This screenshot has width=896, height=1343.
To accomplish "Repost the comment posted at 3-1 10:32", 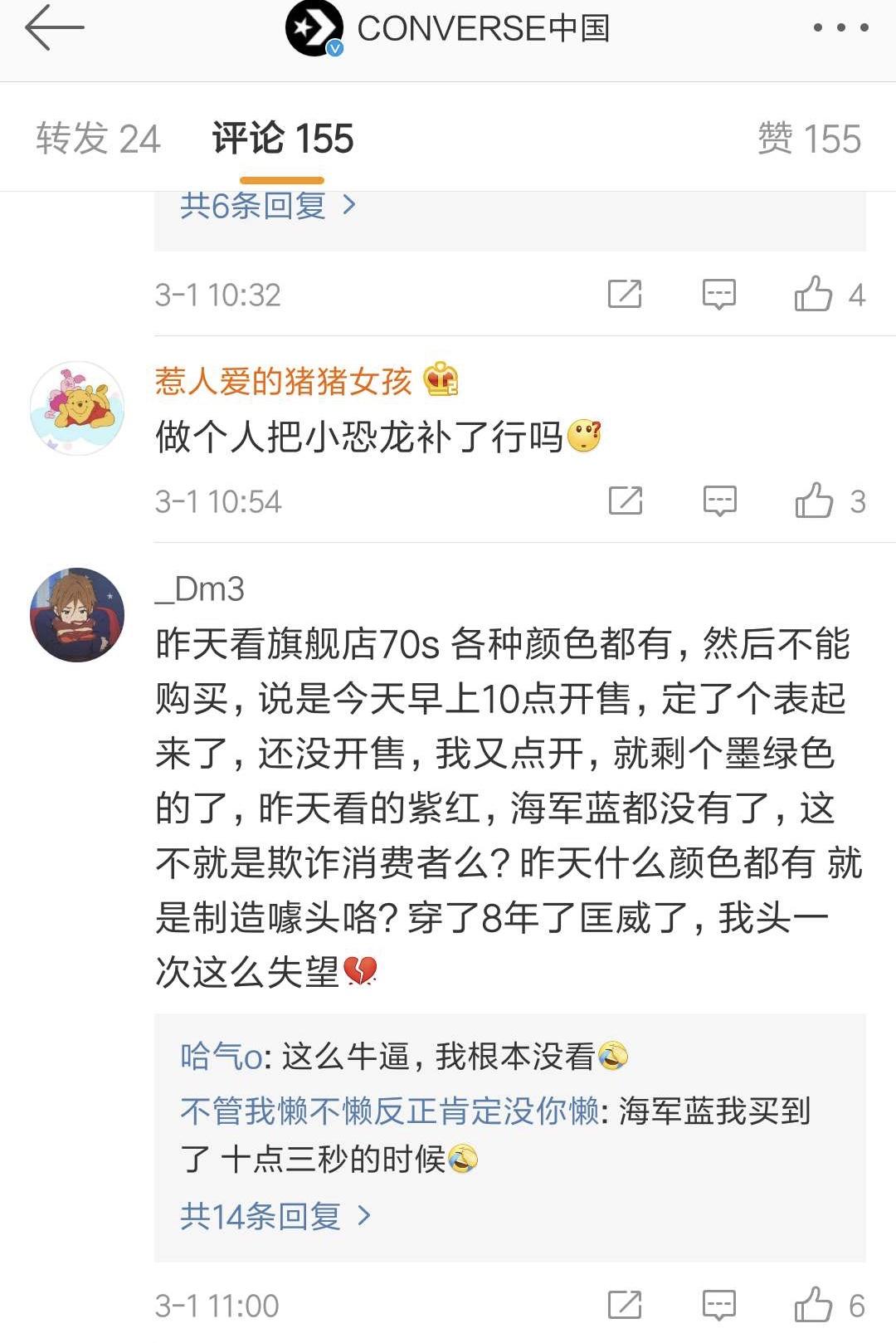I will point(625,294).
